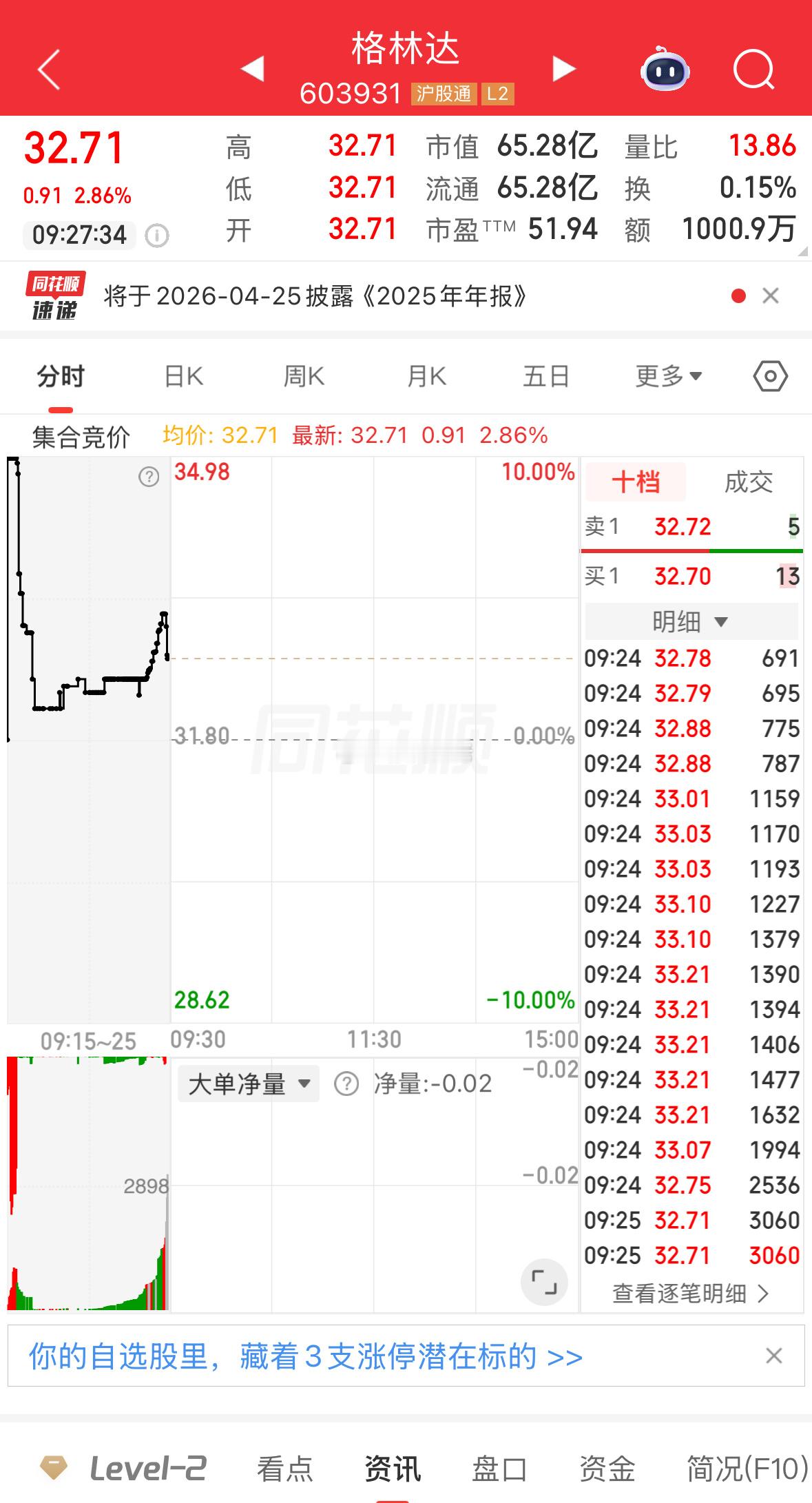Viewport: 812px width, 1503px height.
Task: Go back using the top-left arrow
Action: 47,69
